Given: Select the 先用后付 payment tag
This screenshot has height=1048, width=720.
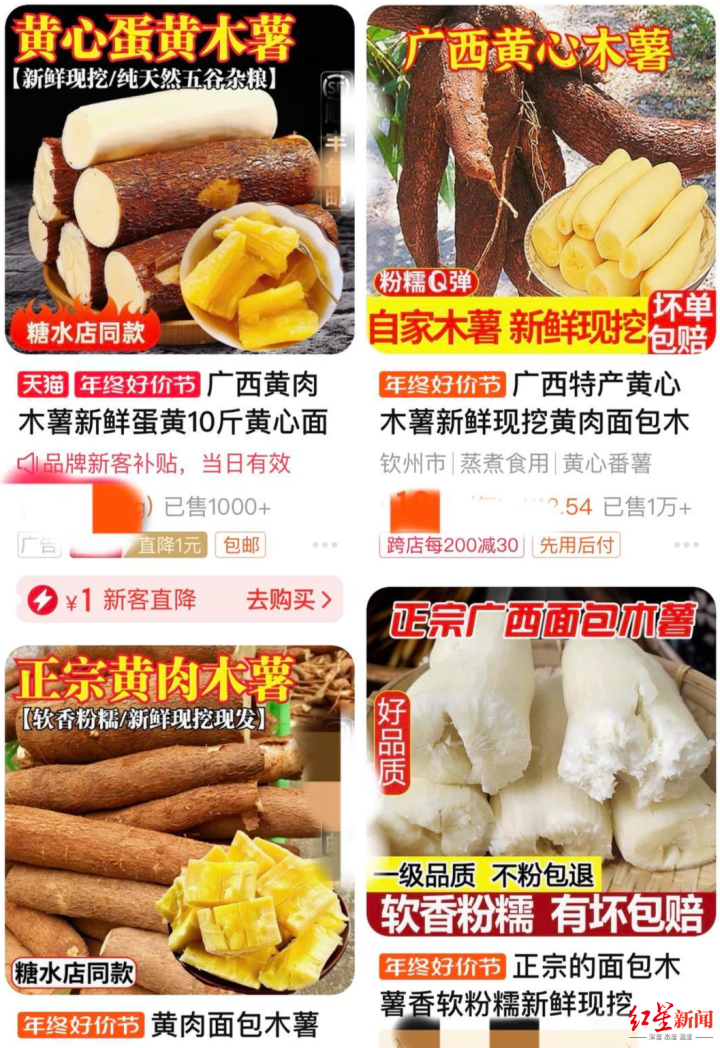Looking at the screenshot, I should click(x=574, y=544).
